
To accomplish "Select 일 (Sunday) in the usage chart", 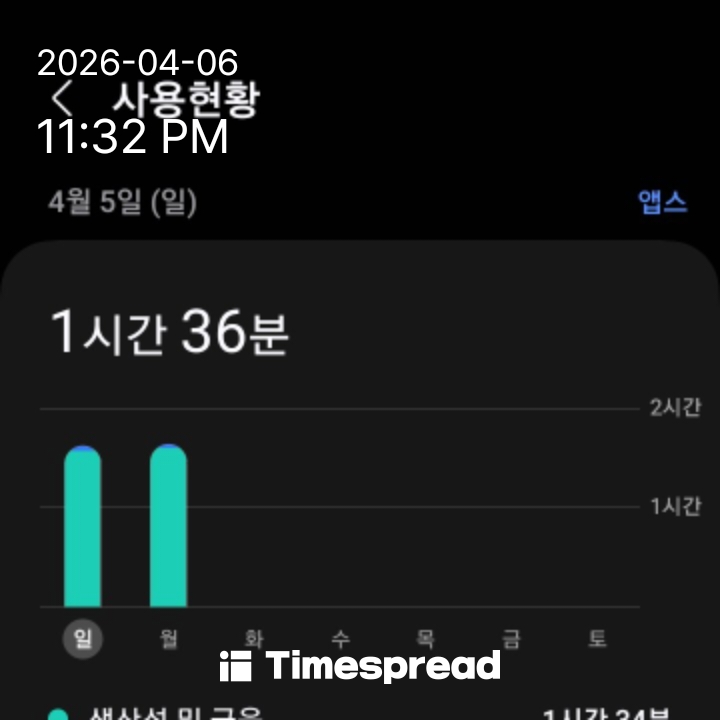I will (x=82, y=639).
